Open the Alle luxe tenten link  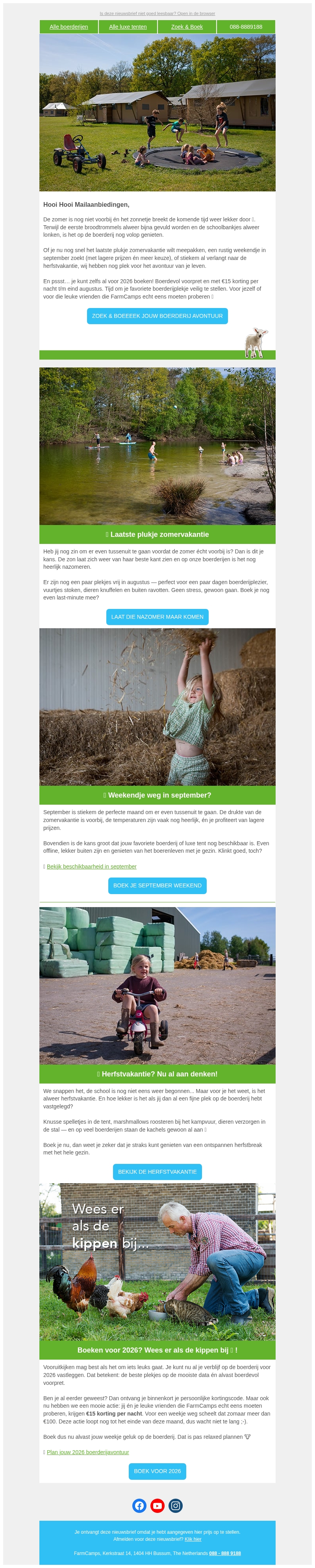[128, 27]
